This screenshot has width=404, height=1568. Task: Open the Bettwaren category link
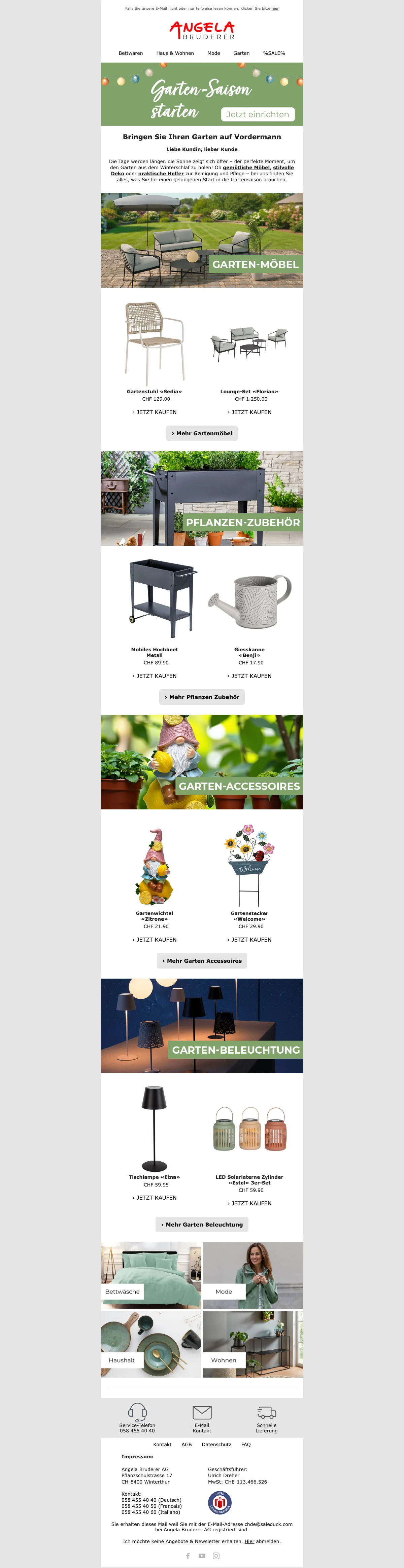click(x=130, y=53)
